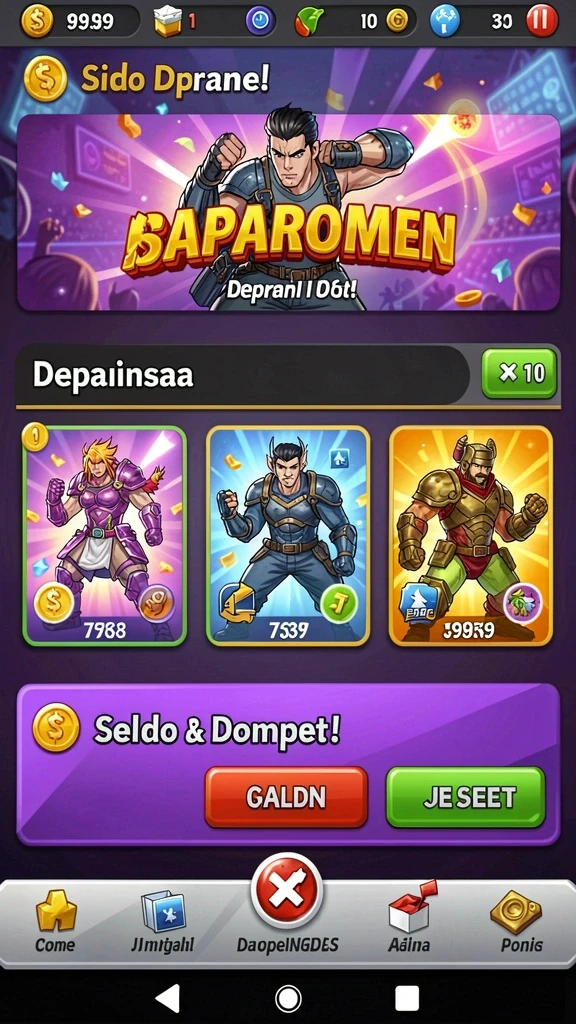Open the Jimigahl tab
The height and width of the screenshot is (1024, 576).
163,921
